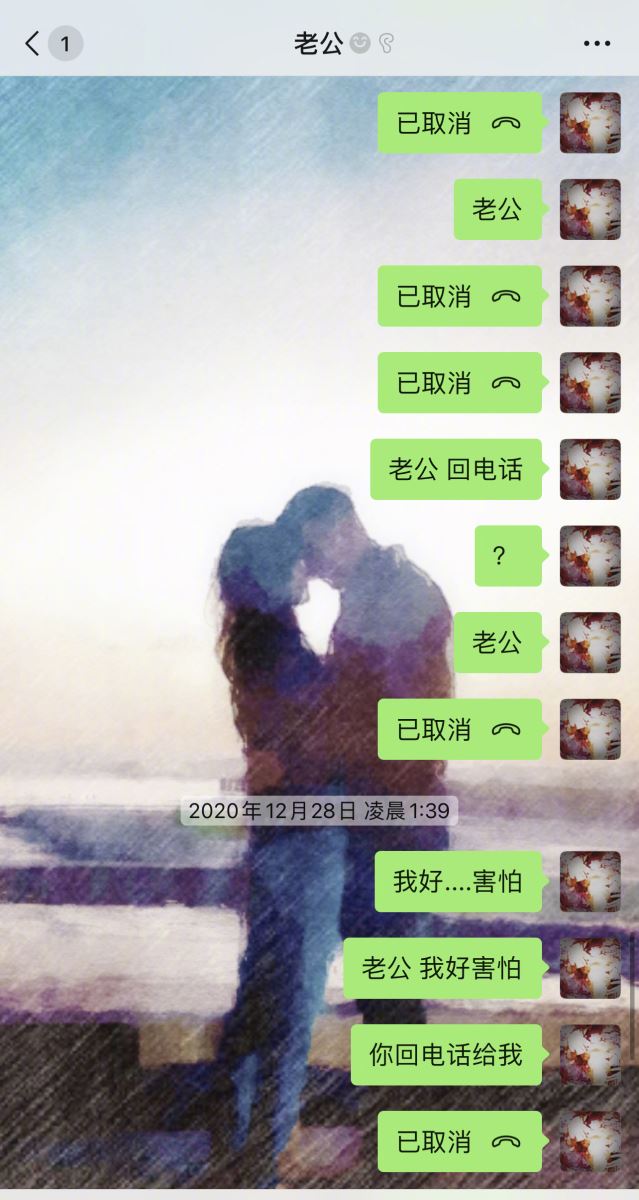Image resolution: width=639 pixels, height=1200 pixels.
Task: Open the chat details overflow menu
Action: click(x=596, y=43)
